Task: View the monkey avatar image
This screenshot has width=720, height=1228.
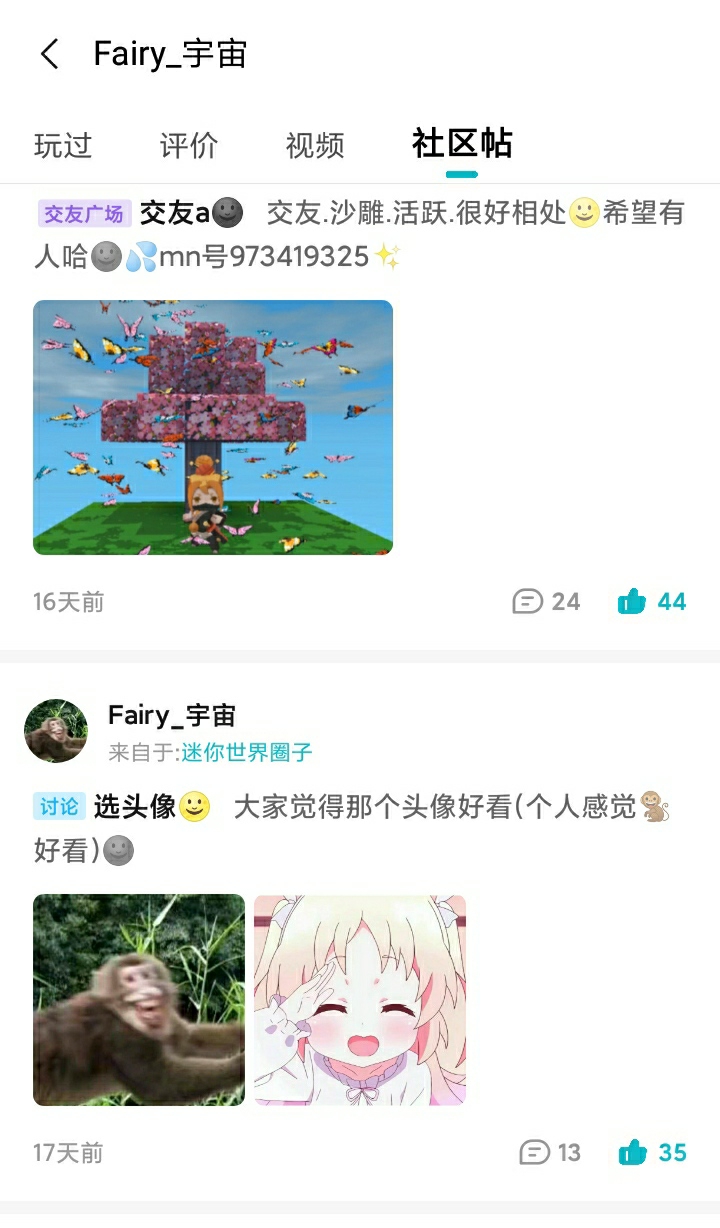Action: coord(139,1000)
